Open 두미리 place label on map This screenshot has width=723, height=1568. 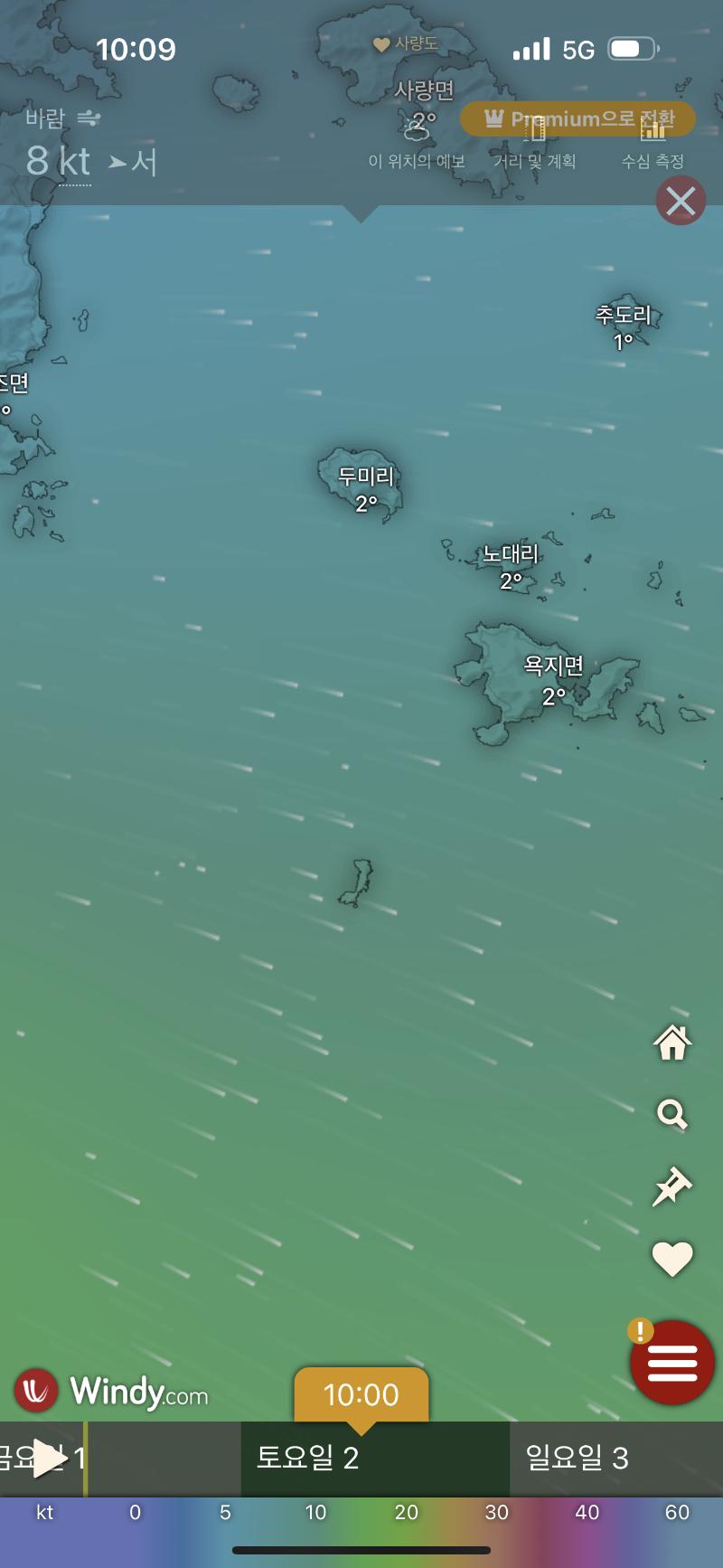[365, 477]
